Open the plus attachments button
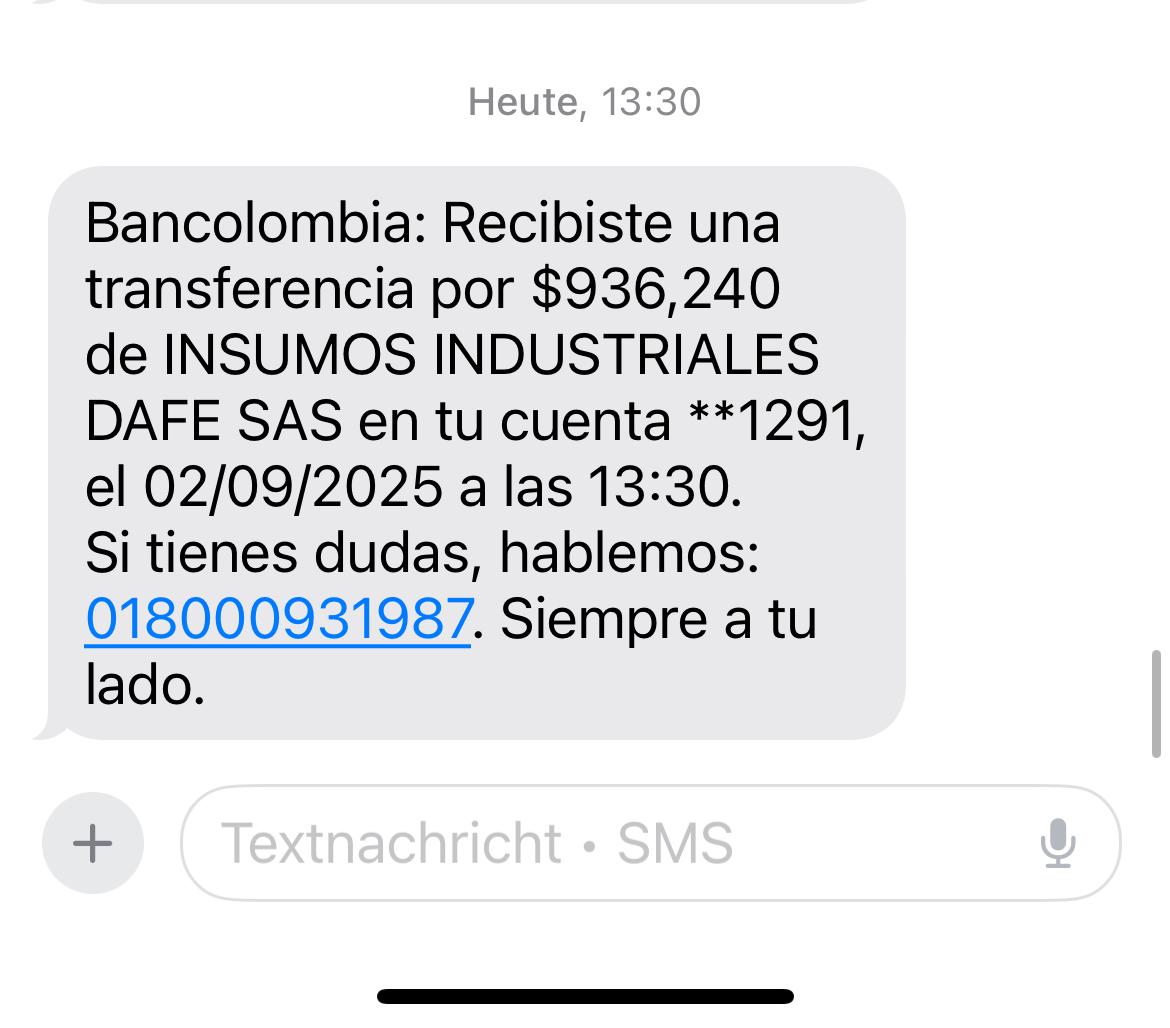Image resolution: width=1170 pixels, height=1028 pixels. 93,843
